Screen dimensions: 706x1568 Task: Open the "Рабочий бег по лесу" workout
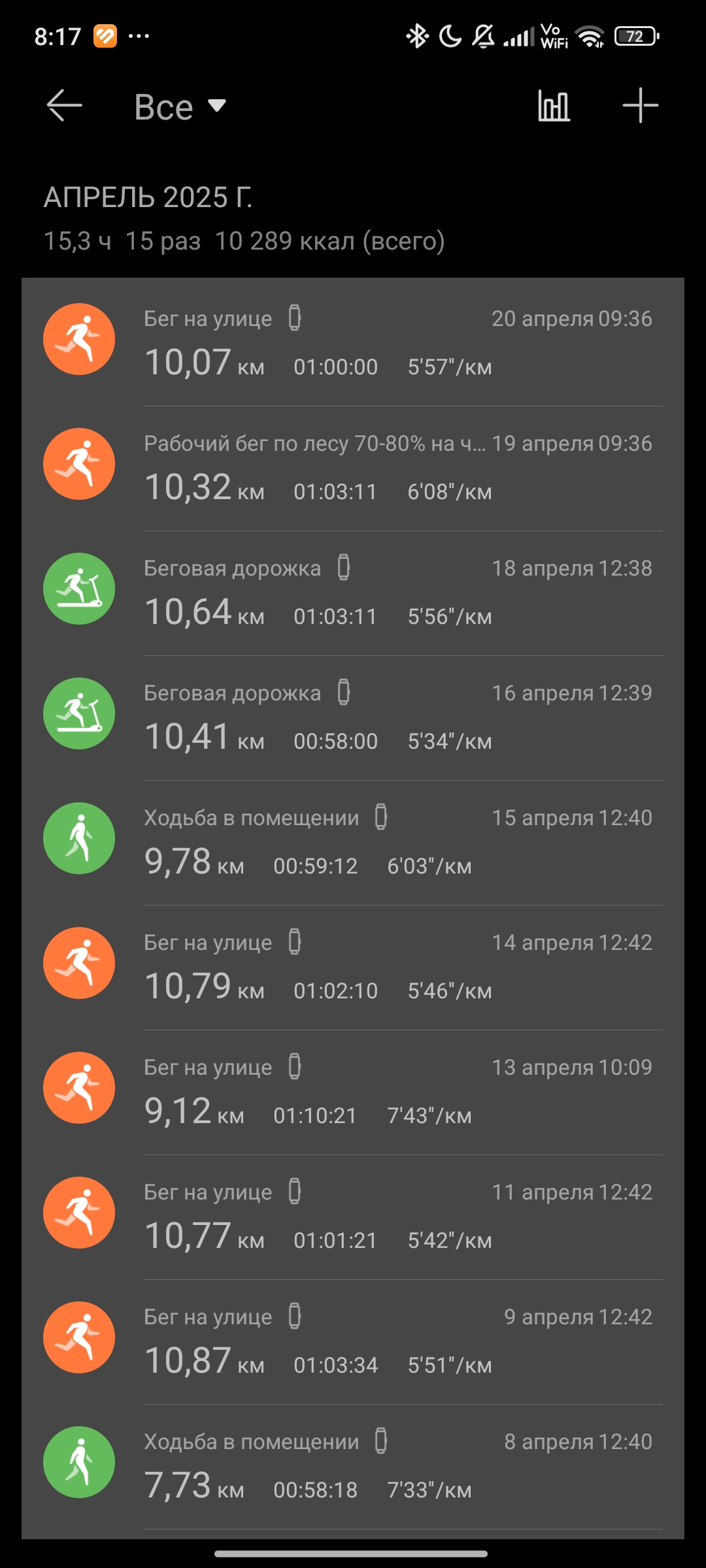point(353,467)
